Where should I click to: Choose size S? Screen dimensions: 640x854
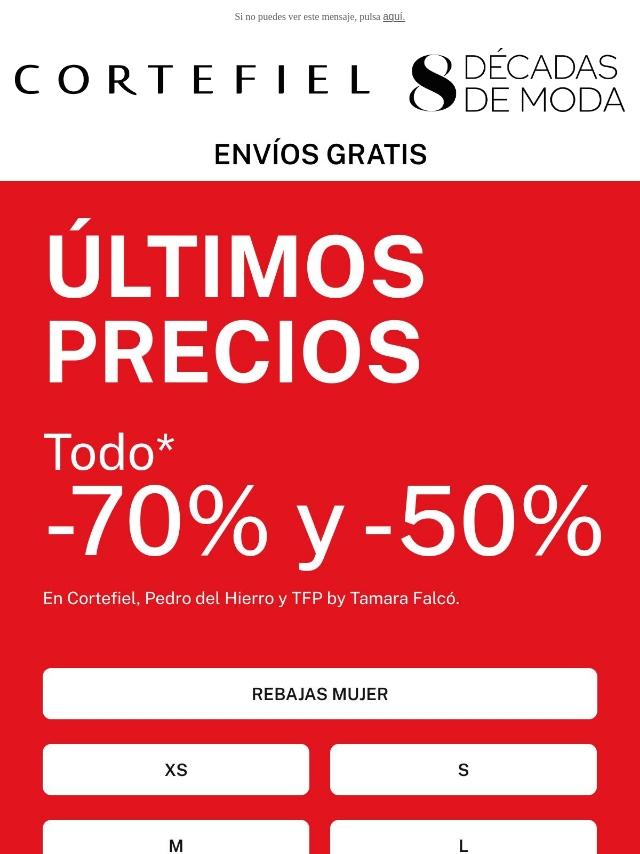pyautogui.click(x=463, y=770)
